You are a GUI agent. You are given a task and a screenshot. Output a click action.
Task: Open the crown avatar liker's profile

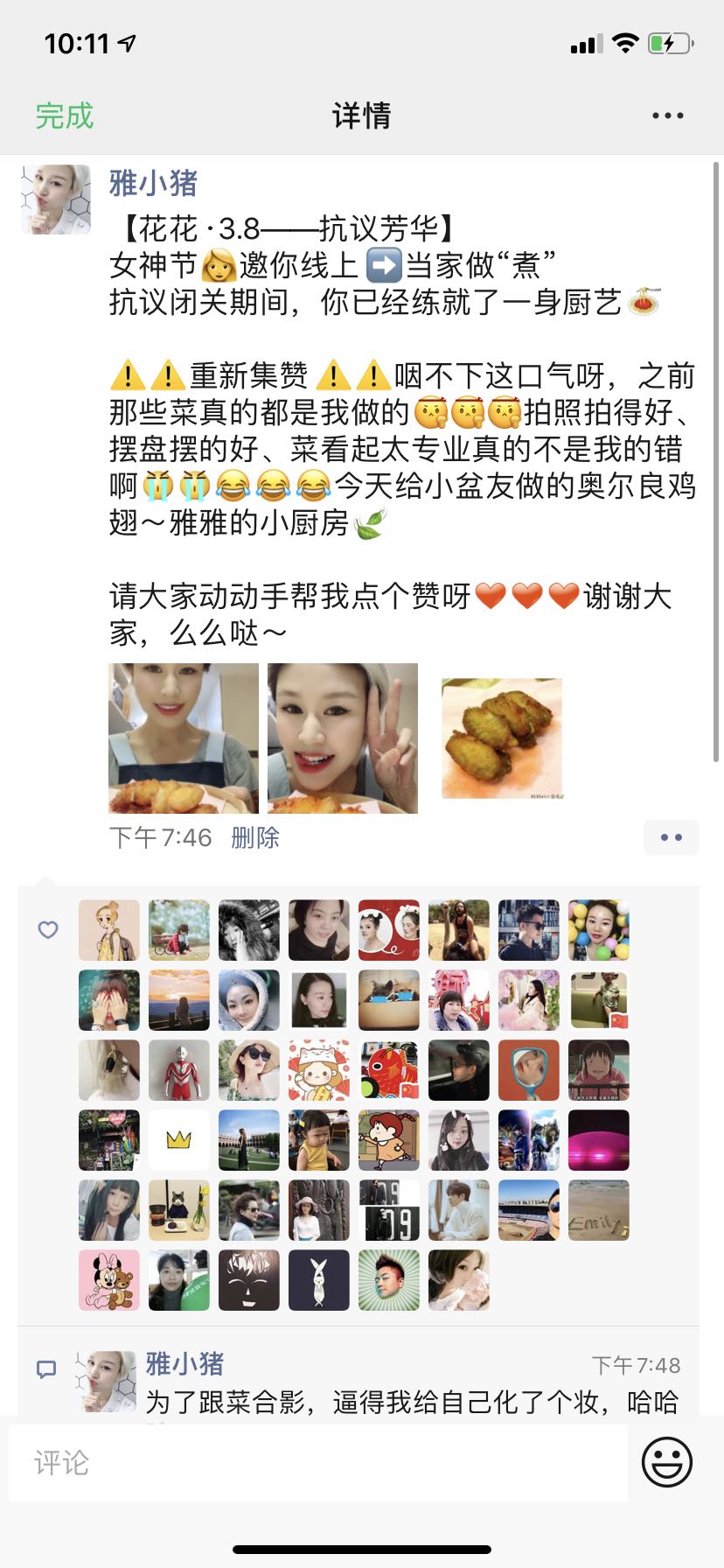(x=179, y=1140)
